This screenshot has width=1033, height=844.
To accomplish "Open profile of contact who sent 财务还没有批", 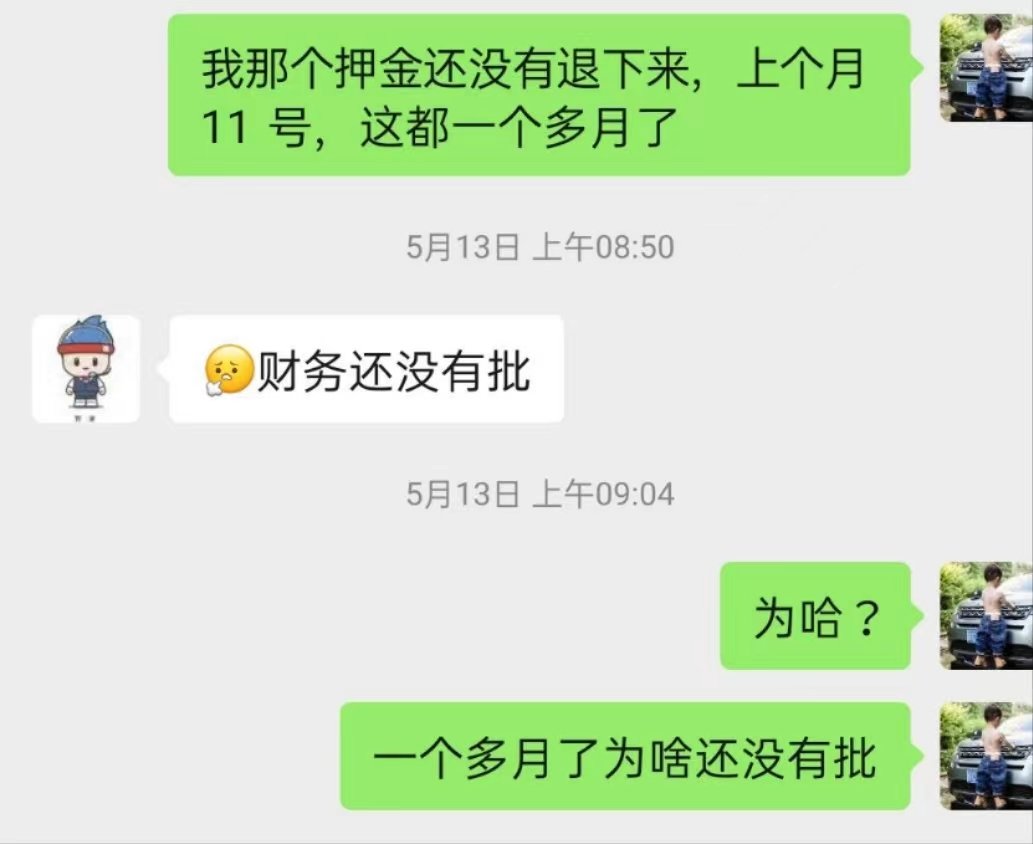I will [86, 368].
